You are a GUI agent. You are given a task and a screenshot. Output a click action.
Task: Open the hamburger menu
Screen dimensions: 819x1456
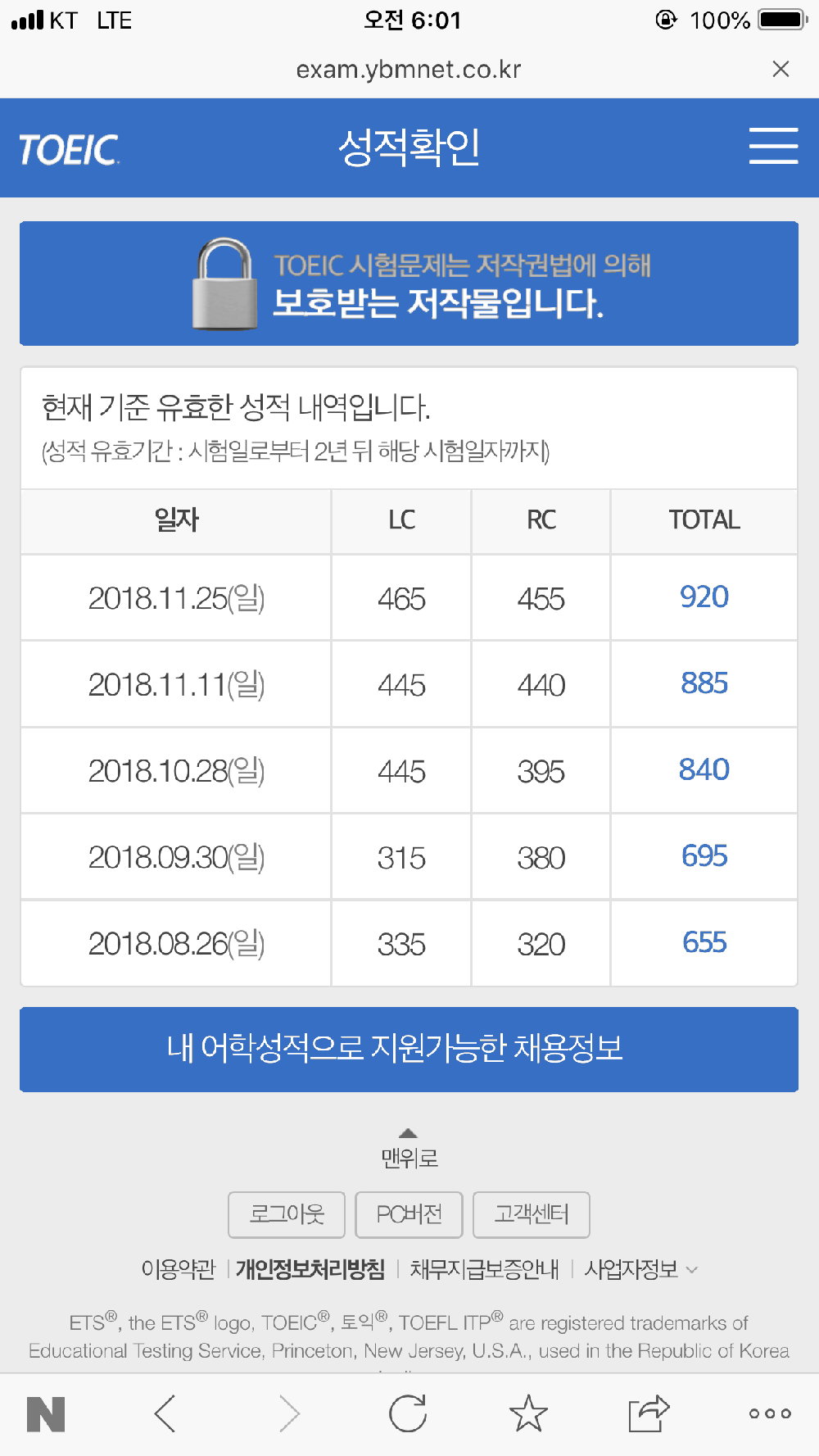tap(773, 146)
